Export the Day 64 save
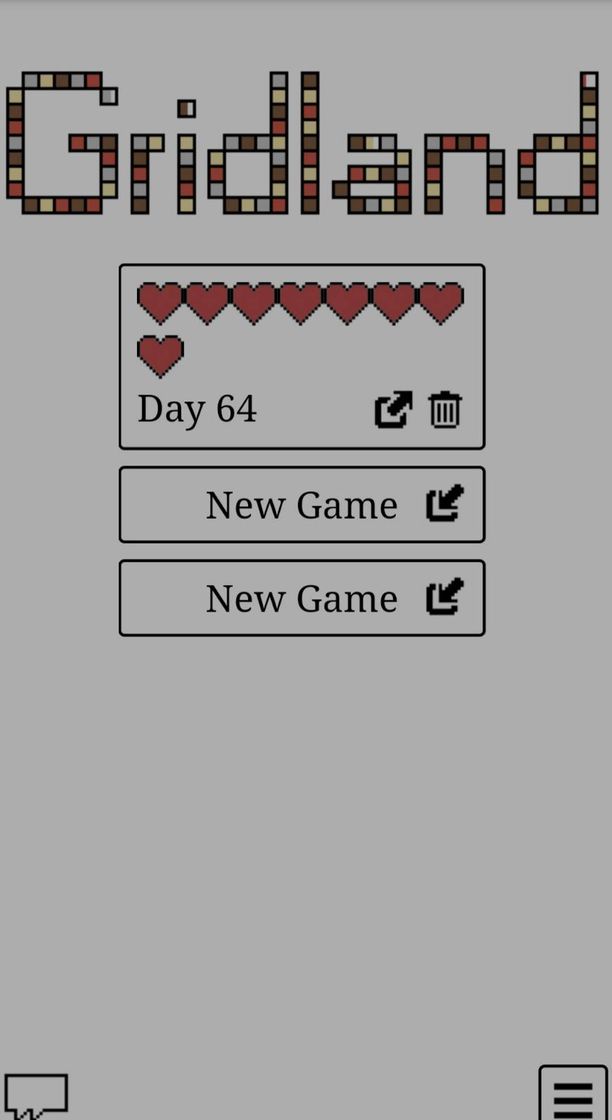Screen dimensions: 612x1120 pyautogui.click(x=393, y=410)
